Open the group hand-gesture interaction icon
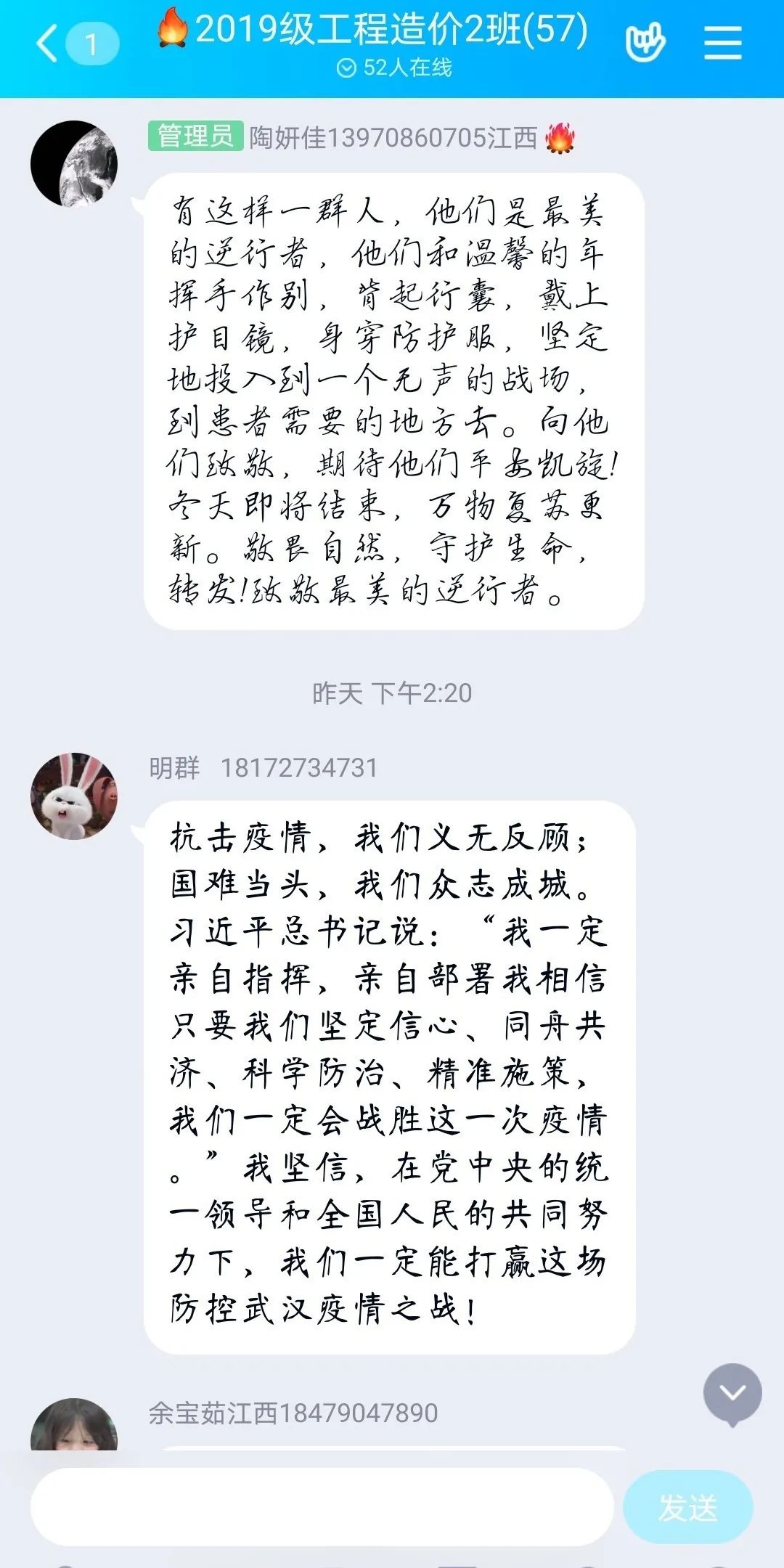Viewport: 784px width, 1568px height. [645, 44]
